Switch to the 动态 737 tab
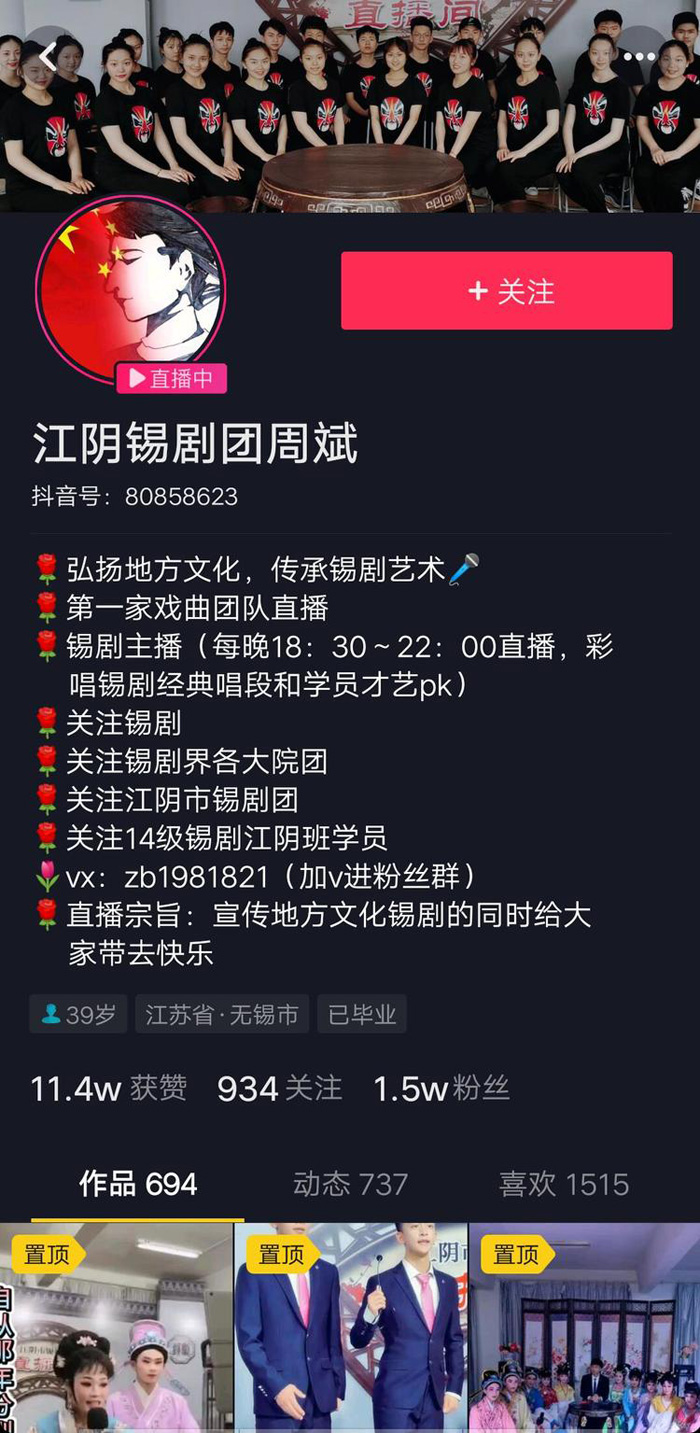 click(x=350, y=1185)
